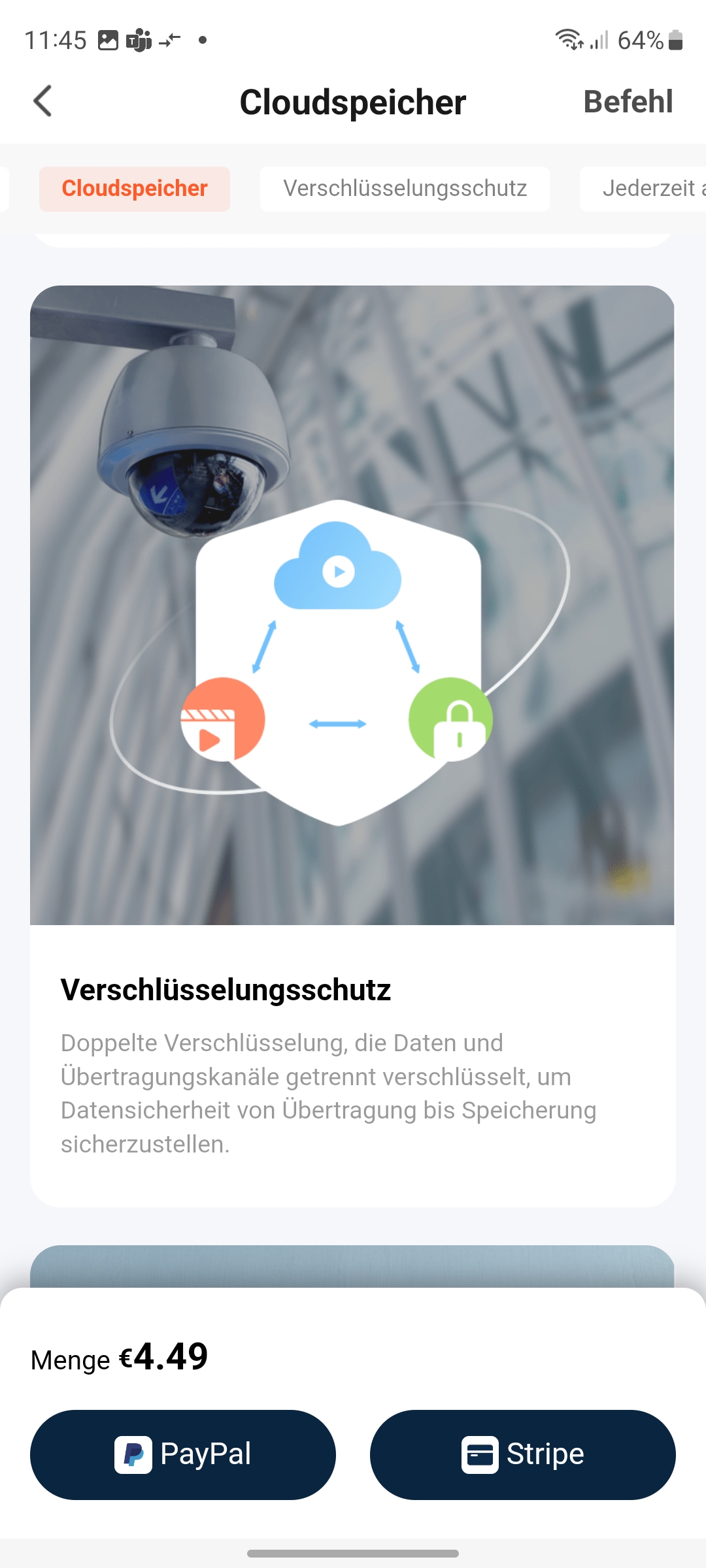Select the Cloudspeicher tab
Screen dimensions: 706x1568
(x=135, y=189)
